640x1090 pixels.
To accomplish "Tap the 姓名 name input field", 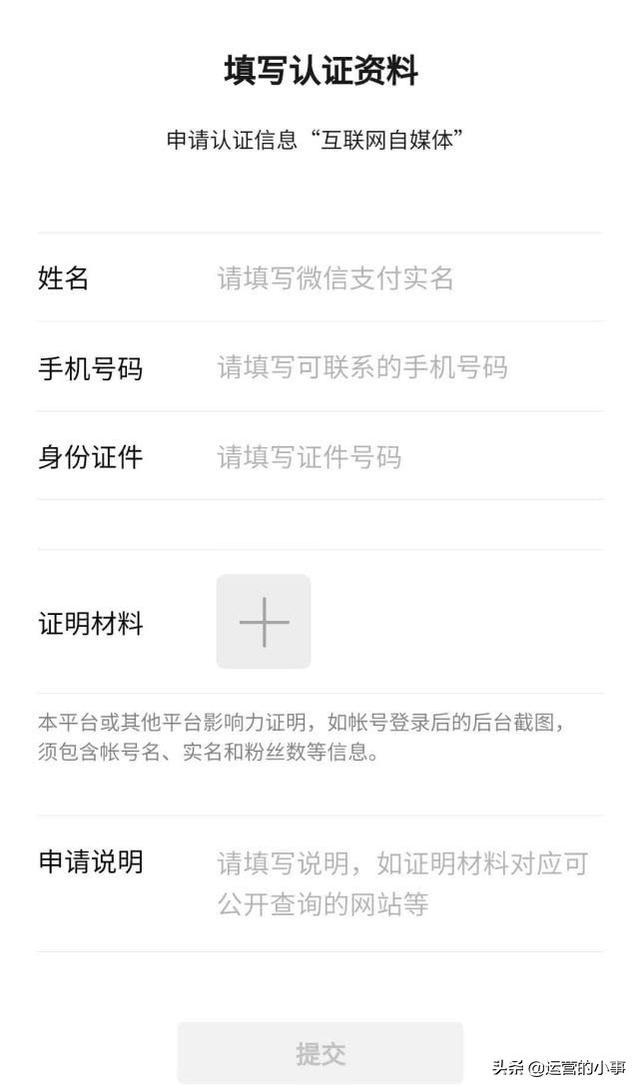I will (x=409, y=278).
